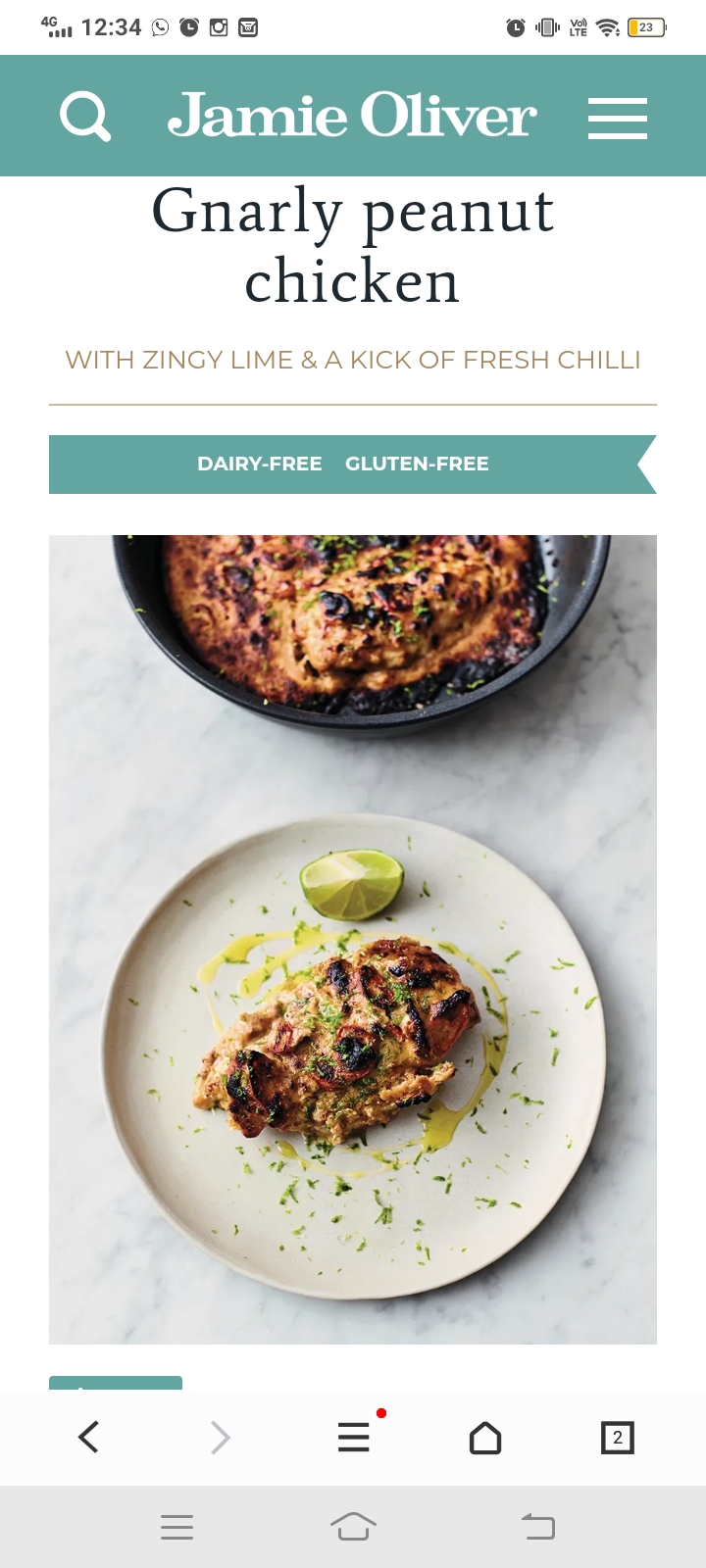Tap the home icon in the browser bar

coord(485,1438)
